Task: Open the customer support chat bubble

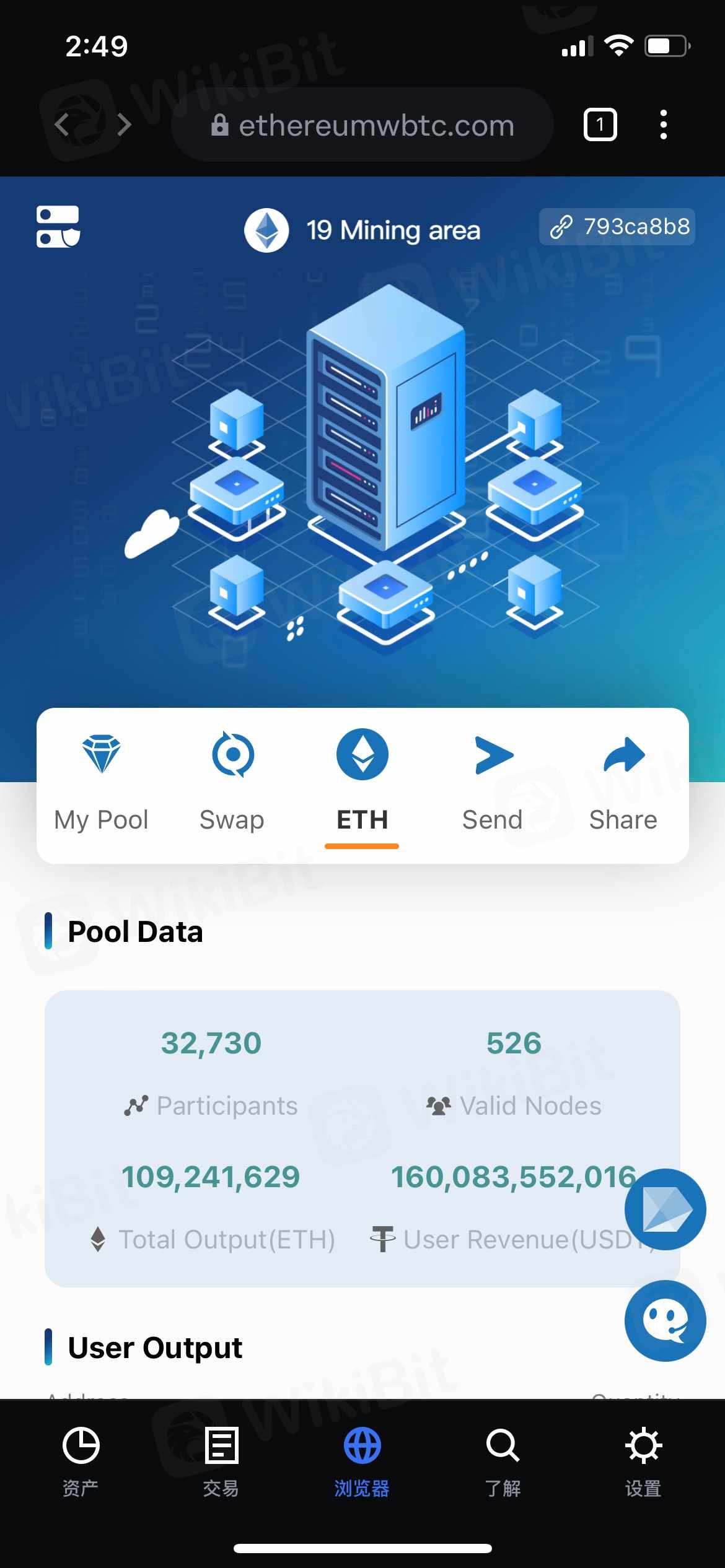Action: click(665, 1320)
